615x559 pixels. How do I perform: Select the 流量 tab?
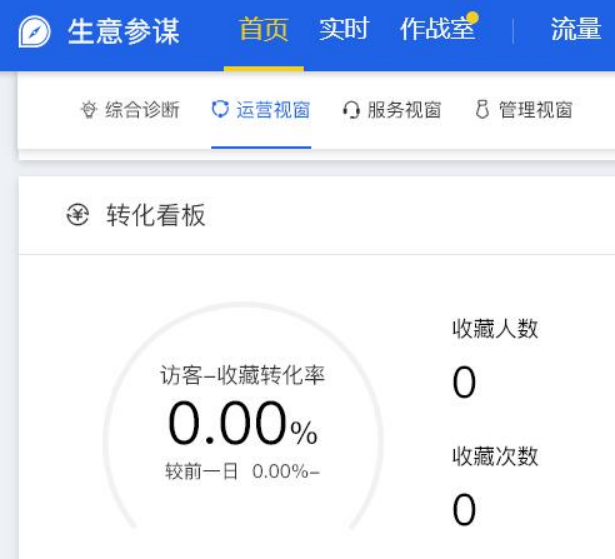pyautogui.click(x=576, y=30)
